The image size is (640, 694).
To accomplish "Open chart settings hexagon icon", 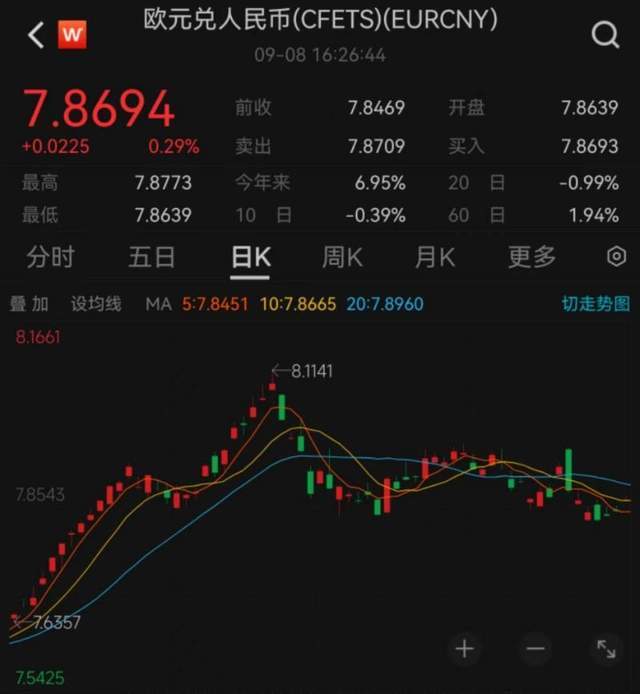I will [616, 257].
